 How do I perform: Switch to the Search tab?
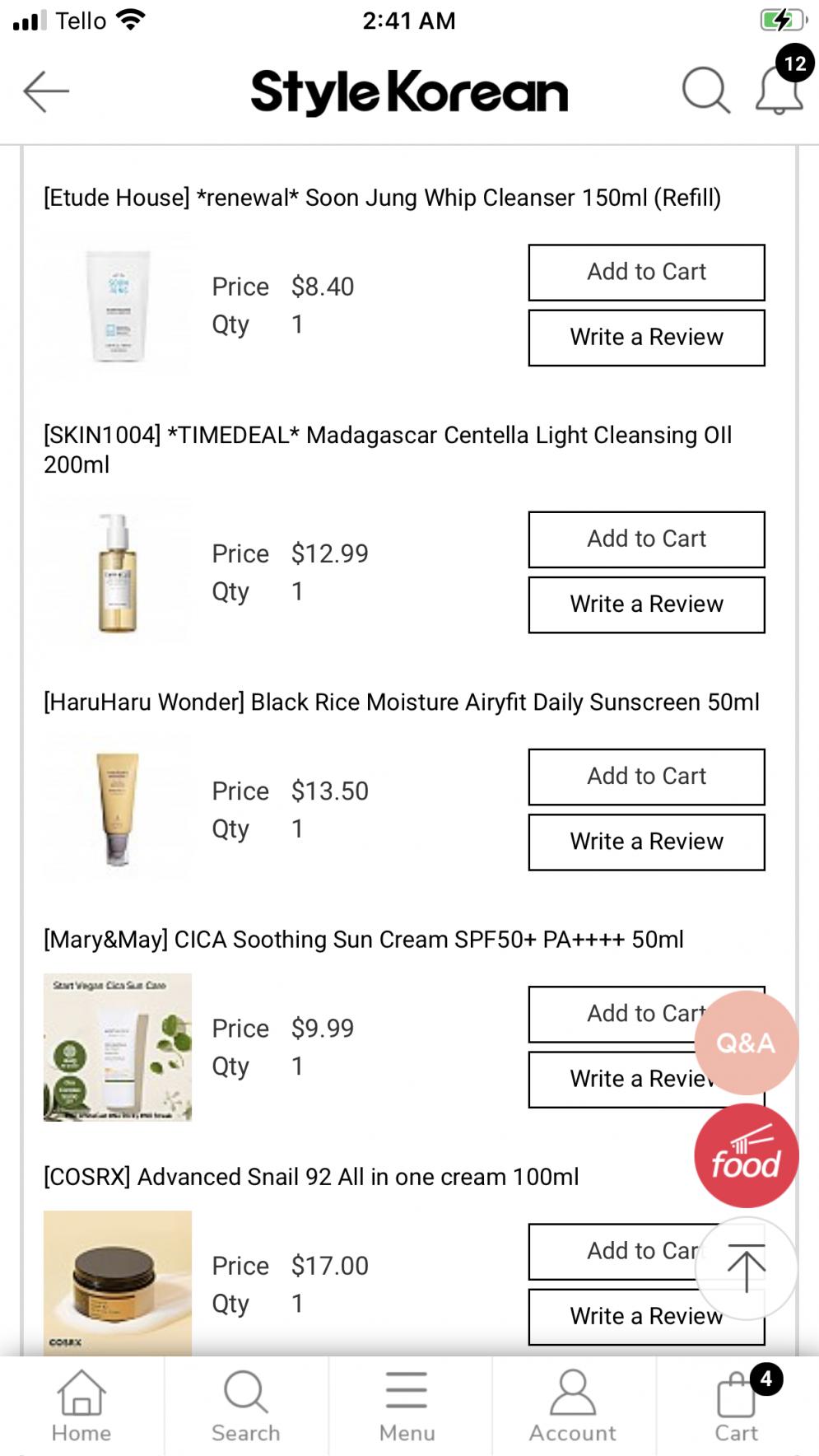coord(245,1406)
